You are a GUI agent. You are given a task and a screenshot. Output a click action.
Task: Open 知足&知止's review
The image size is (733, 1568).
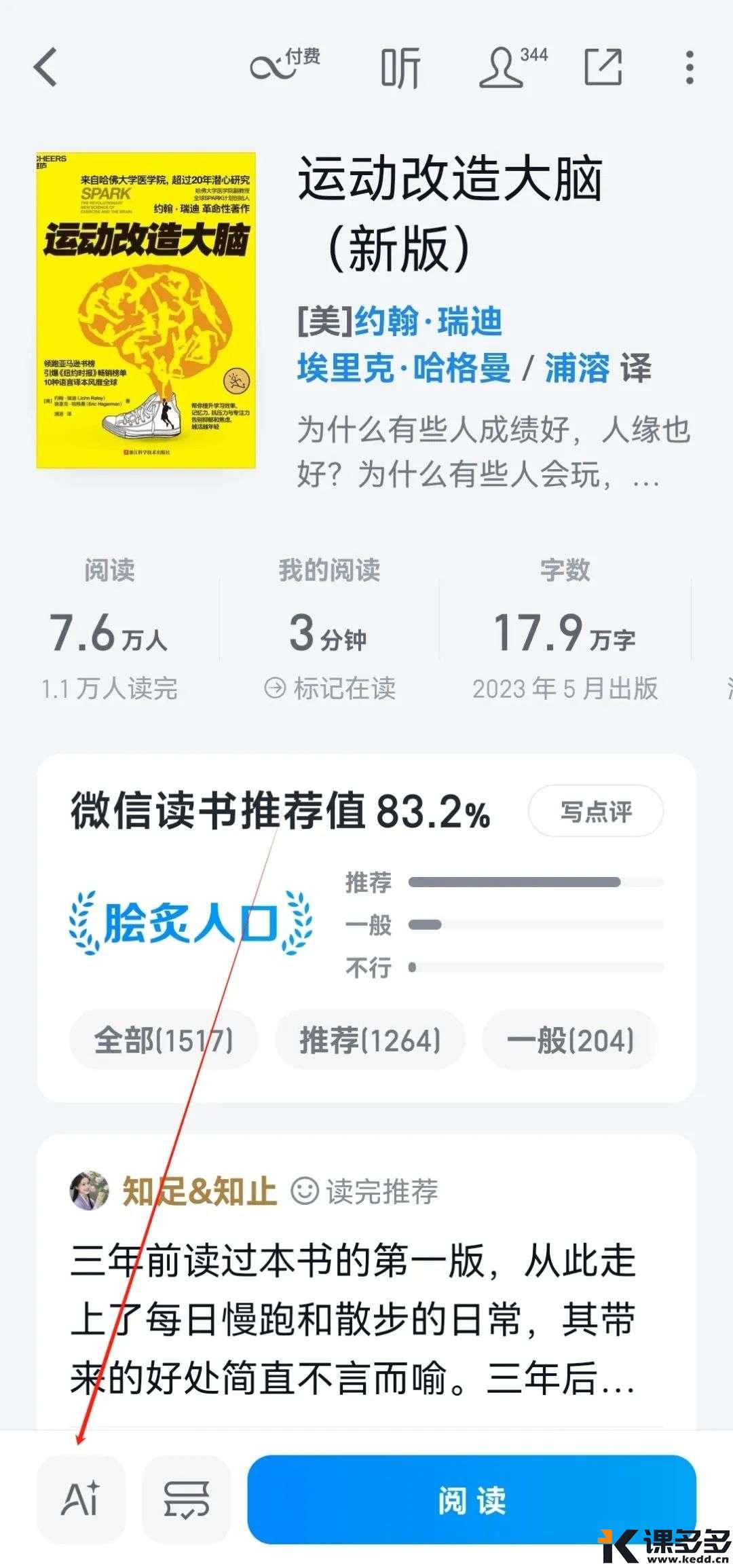click(x=353, y=1318)
